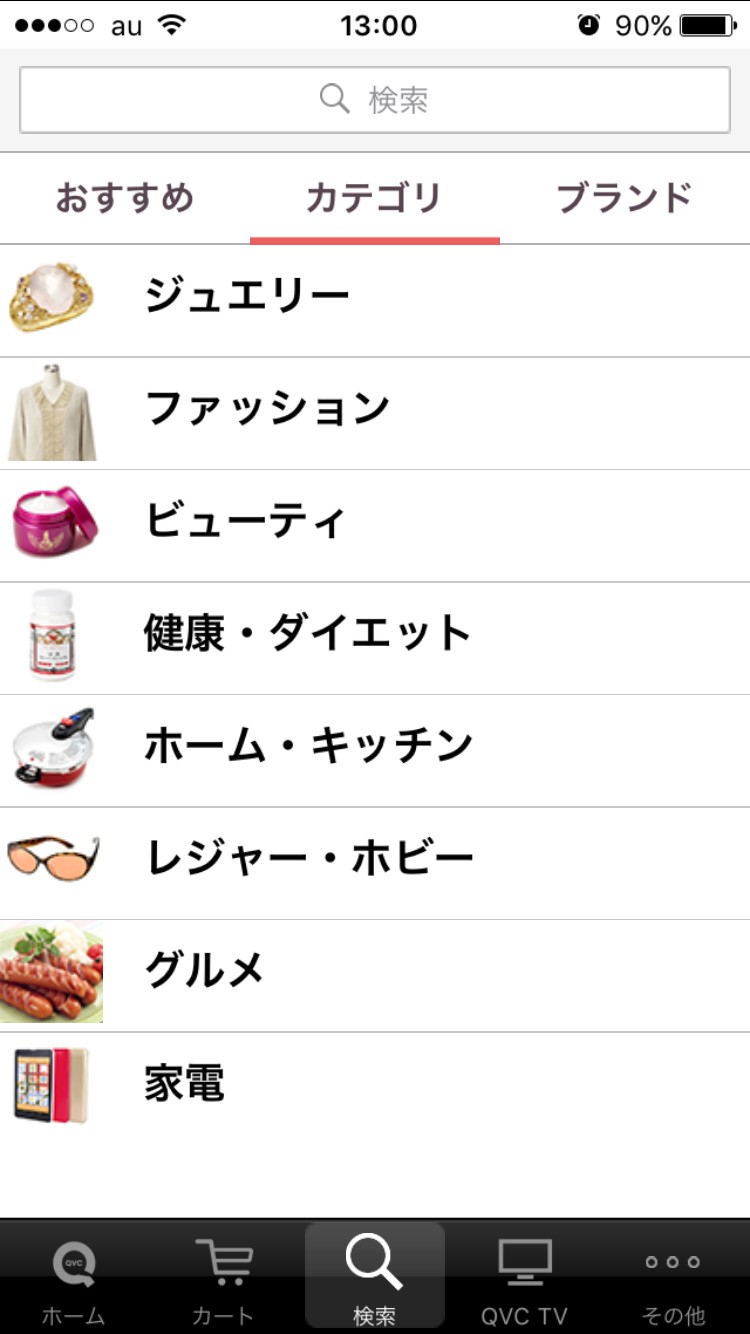Switch to the QVC TV tab
Viewport: 750px width, 1334px height.
coord(524,1278)
